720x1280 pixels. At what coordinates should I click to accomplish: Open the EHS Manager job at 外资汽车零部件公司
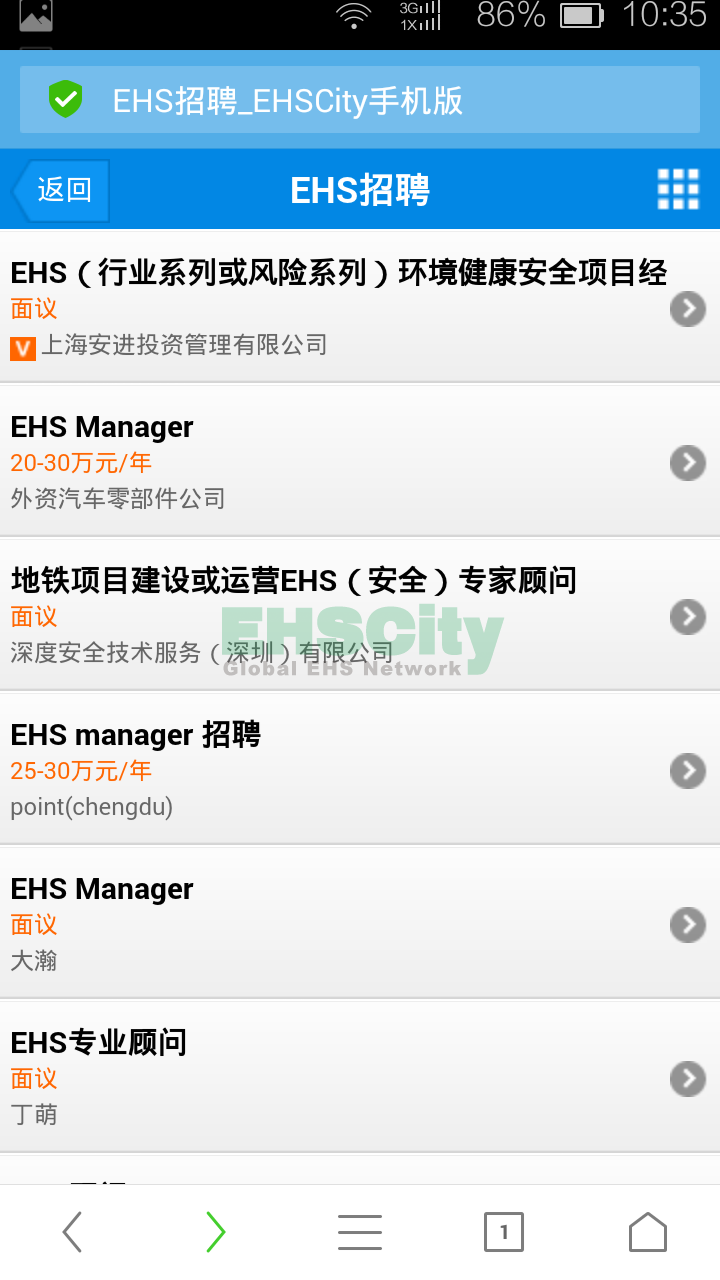click(x=340, y=461)
